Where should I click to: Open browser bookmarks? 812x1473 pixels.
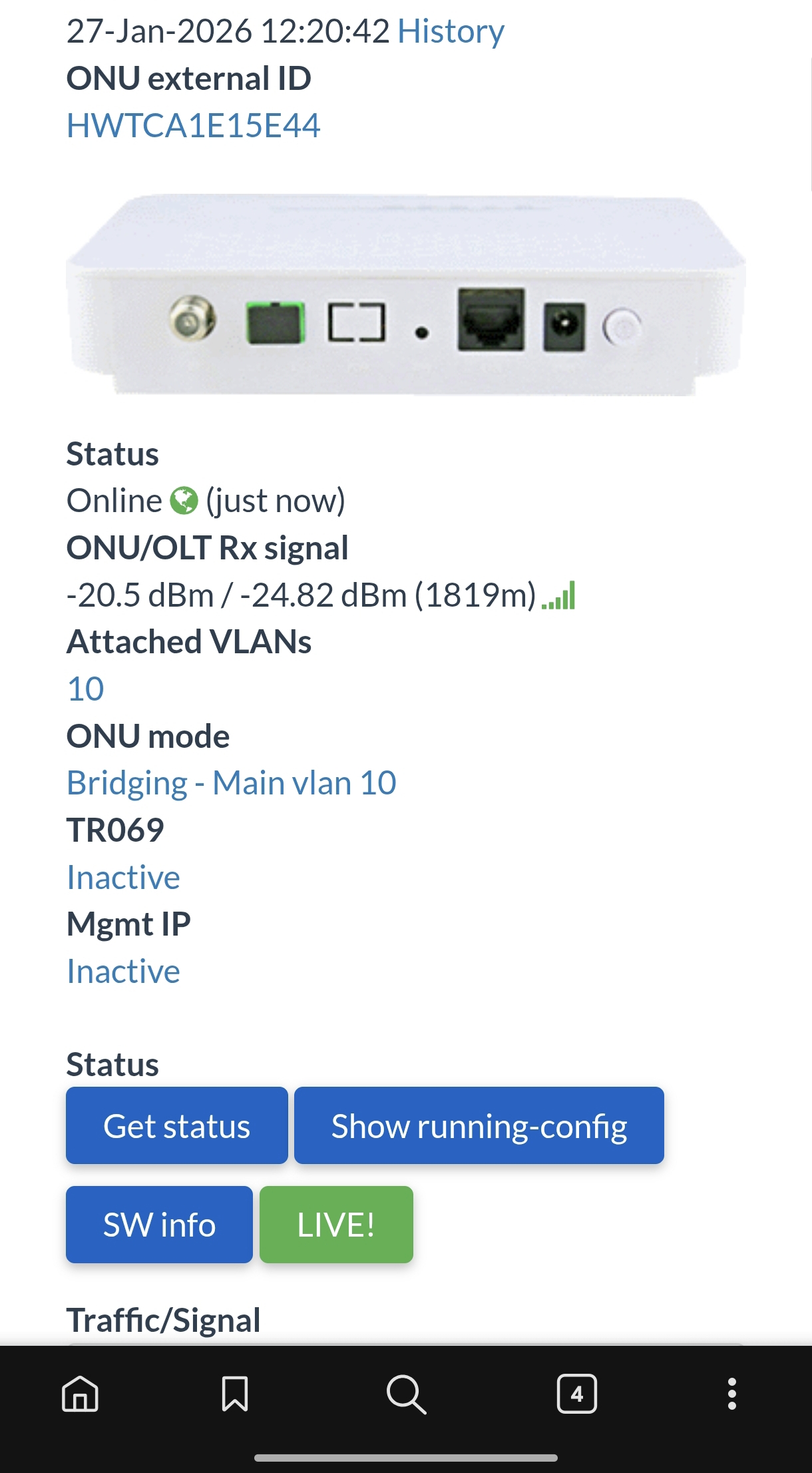tap(235, 1394)
